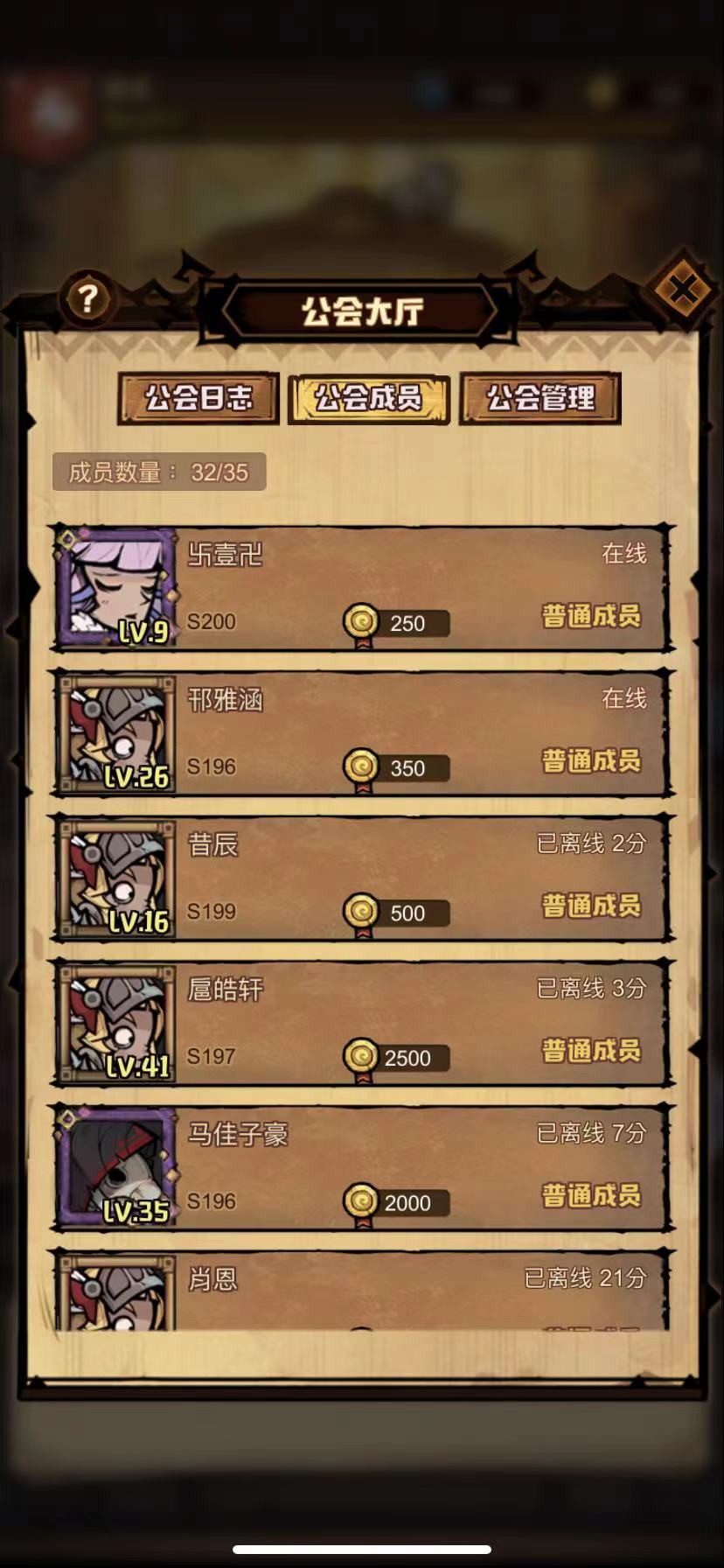Tap the member row for 昔辰
The width and height of the screenshot is (724, 1568).
tap(362, 878)
